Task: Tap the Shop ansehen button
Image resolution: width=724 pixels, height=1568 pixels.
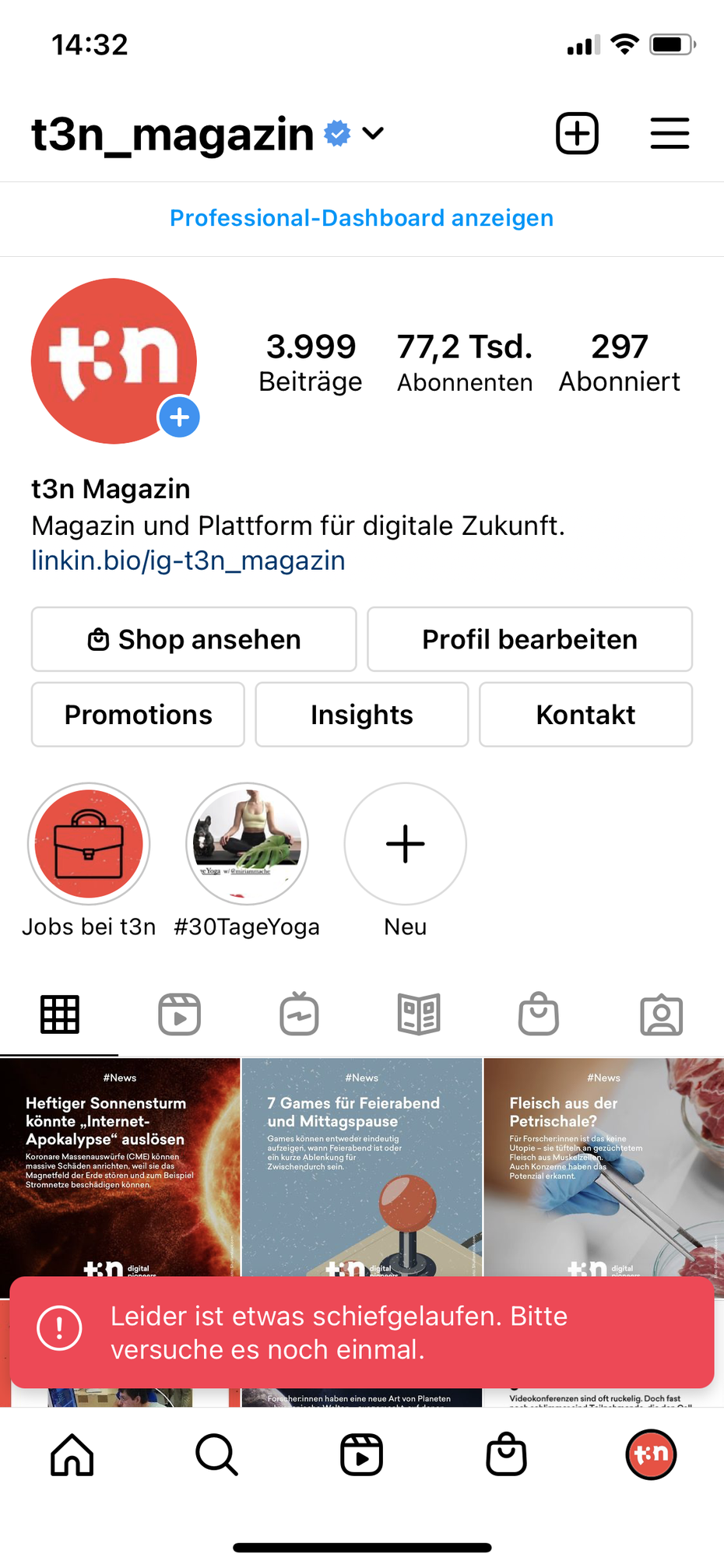Action: [x=194, y=639]
